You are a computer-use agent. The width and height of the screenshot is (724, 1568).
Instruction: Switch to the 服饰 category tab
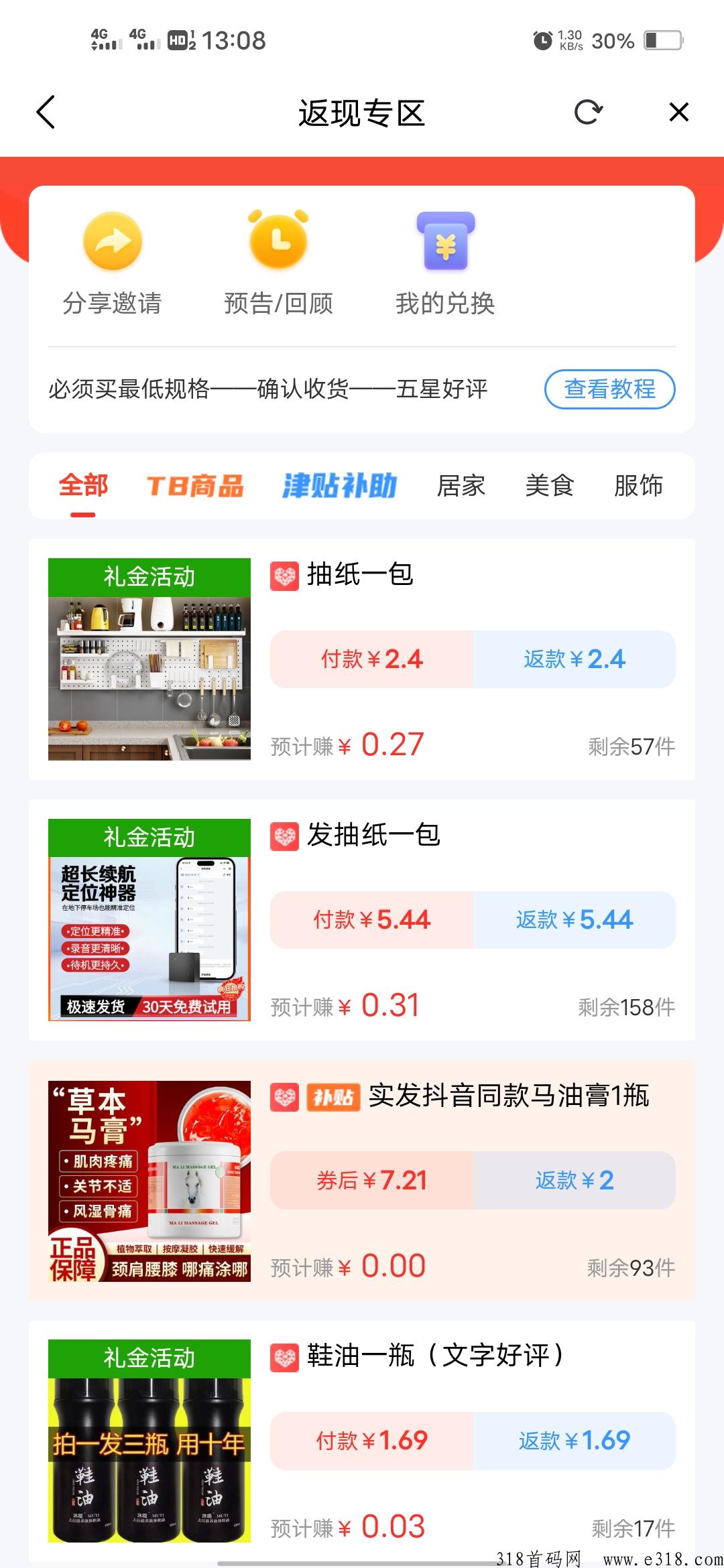638,486
